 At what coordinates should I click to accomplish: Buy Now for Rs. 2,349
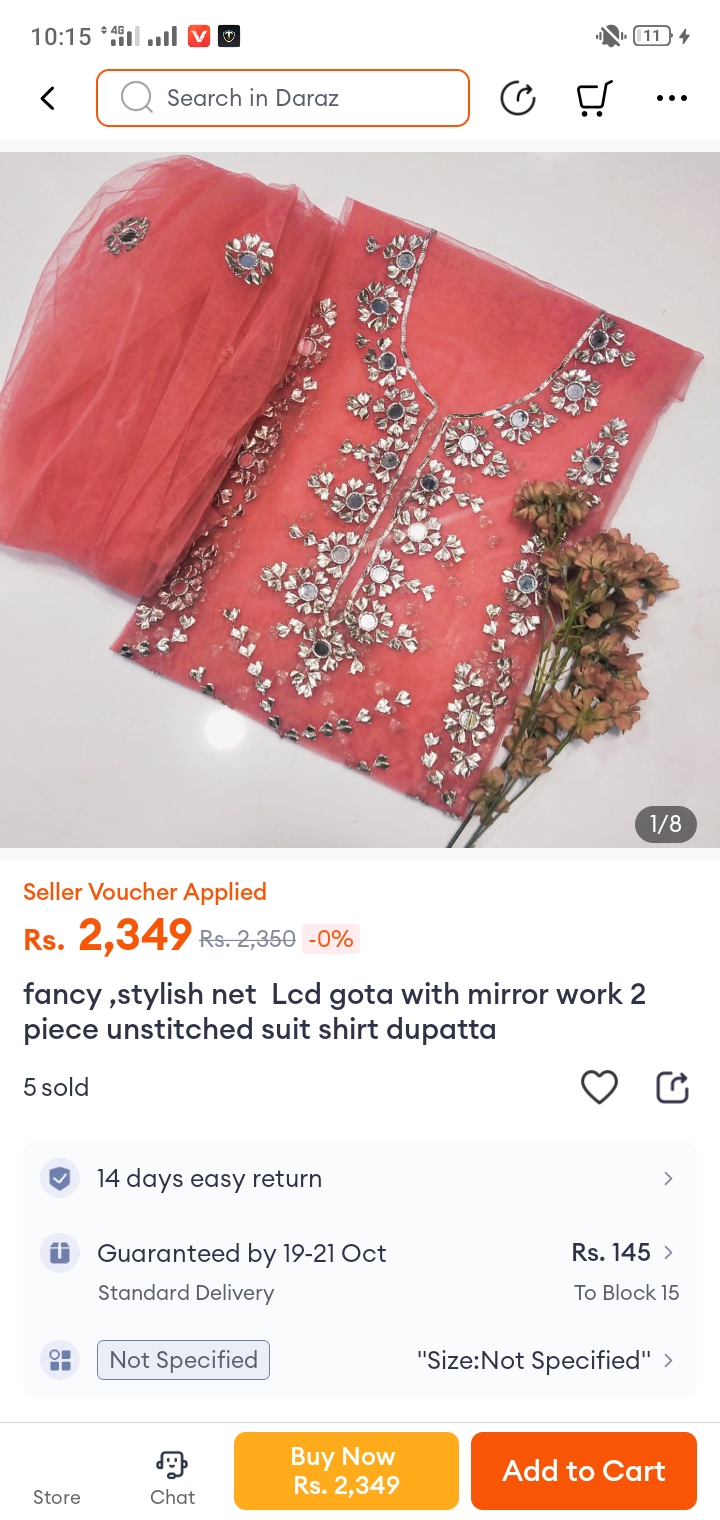[346, 1471]
